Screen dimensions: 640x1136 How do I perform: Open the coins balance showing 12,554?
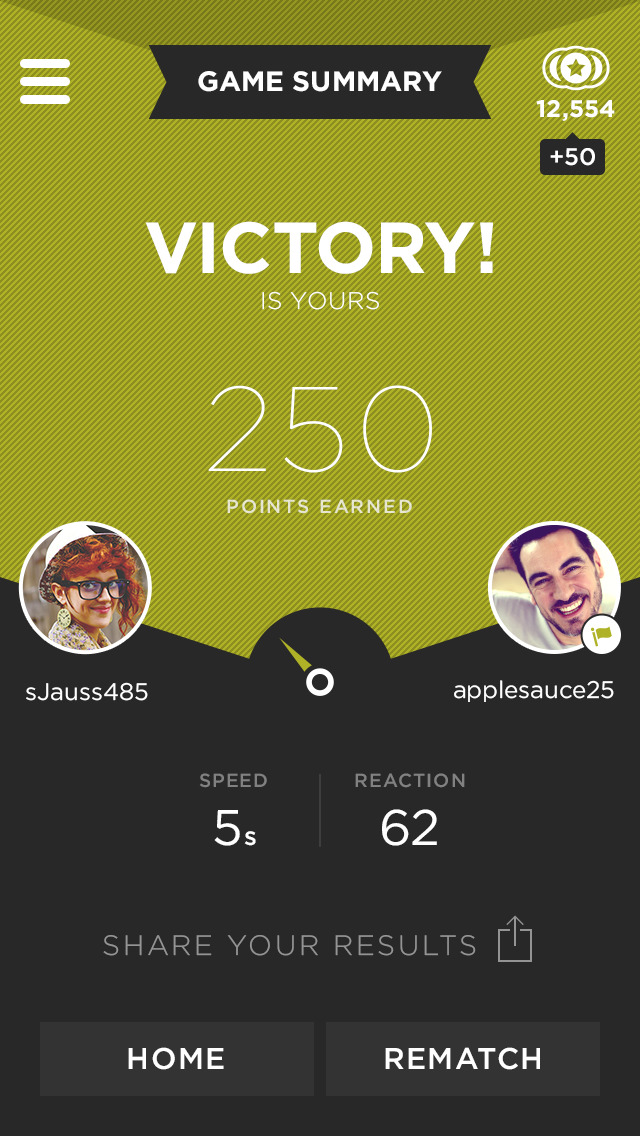pos(575,85)
